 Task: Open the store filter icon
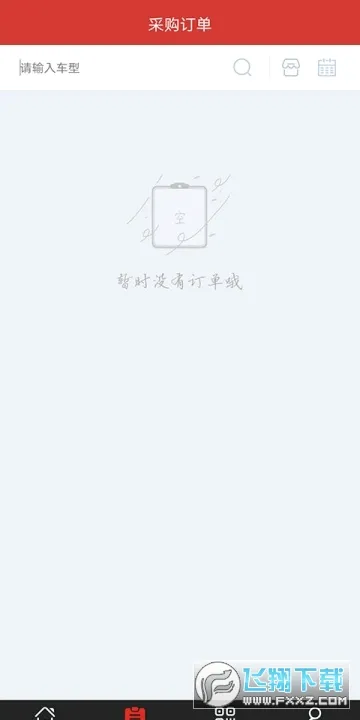[291, 68]
